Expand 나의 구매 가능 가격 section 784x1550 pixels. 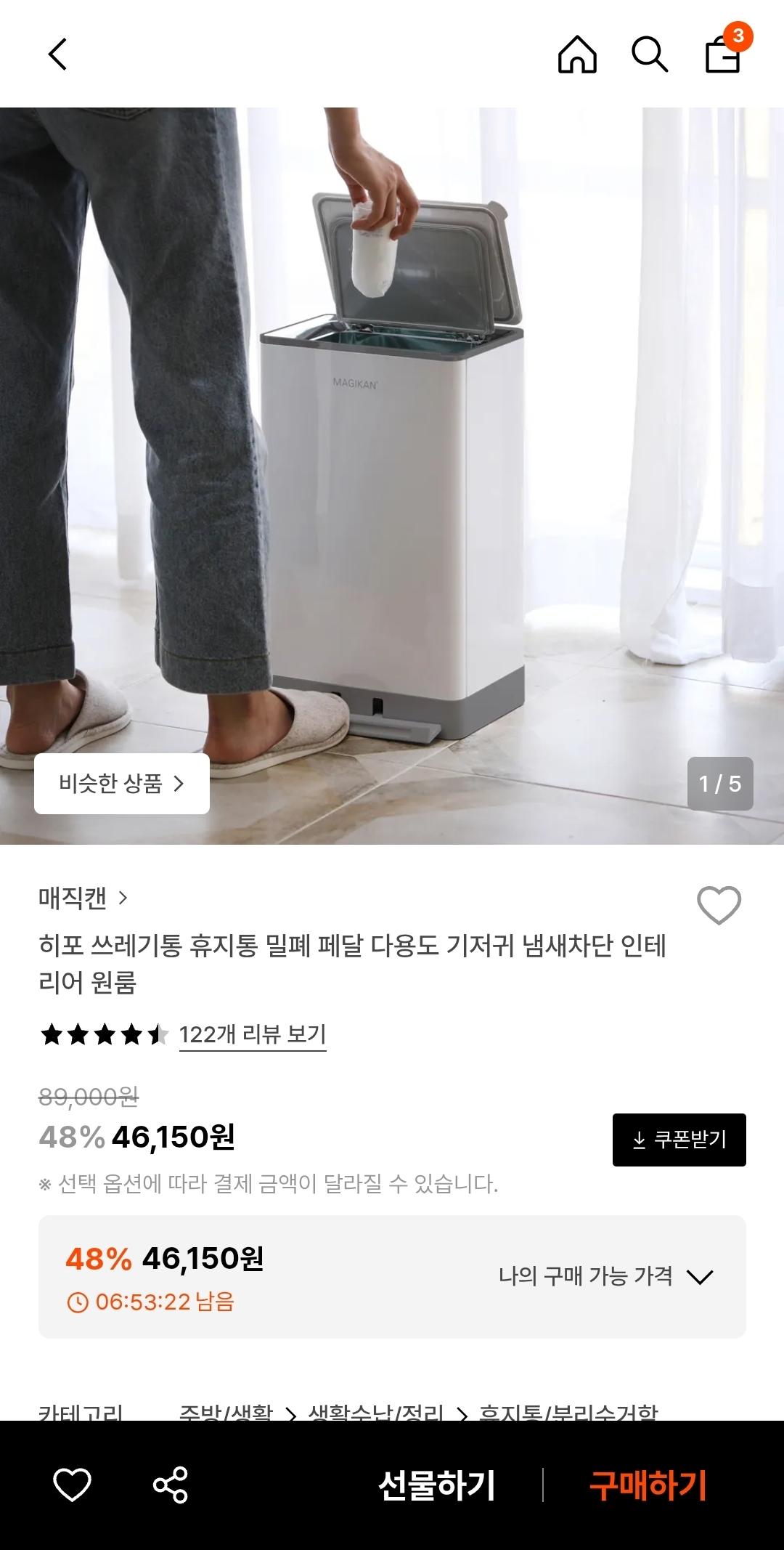(606, 1276)
